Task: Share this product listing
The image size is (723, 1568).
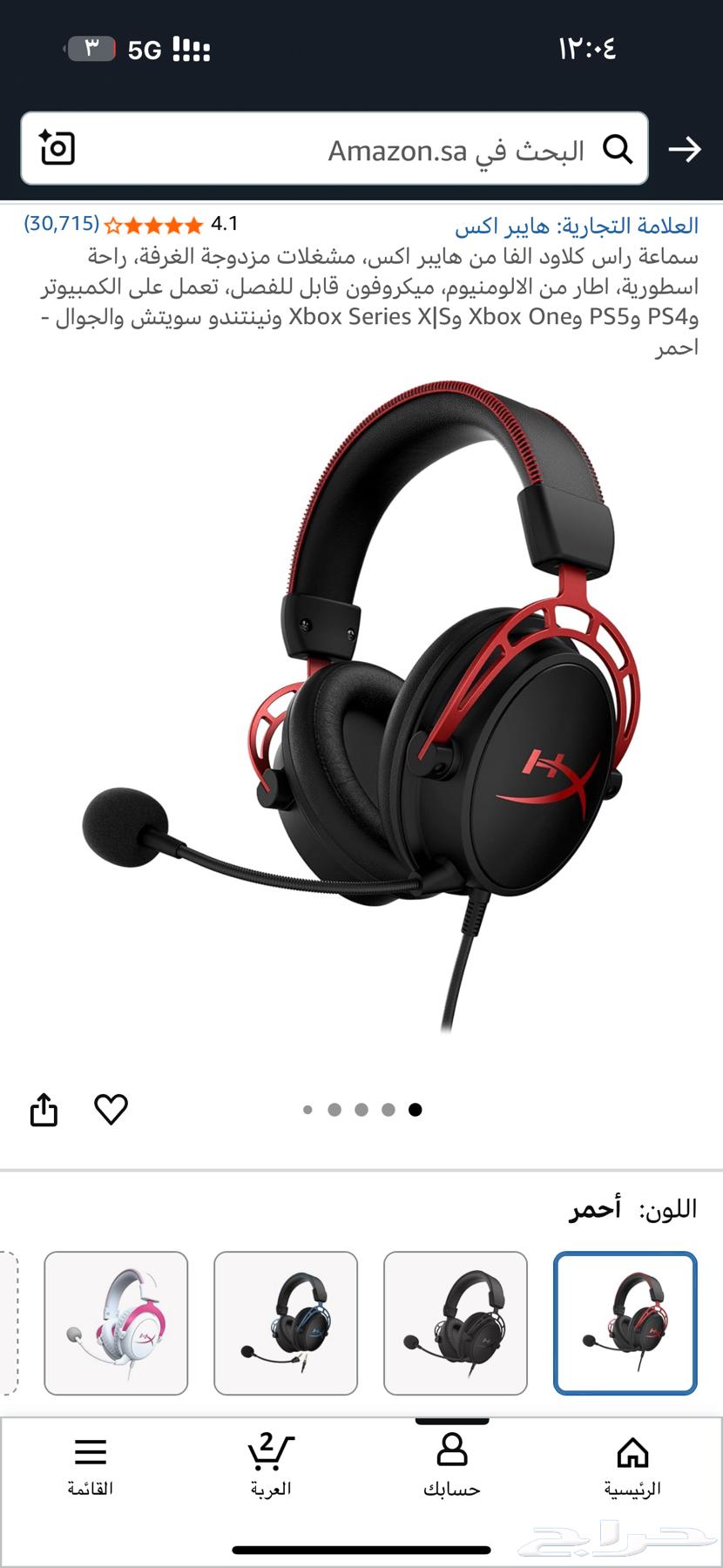Action: click(44, 1110)
